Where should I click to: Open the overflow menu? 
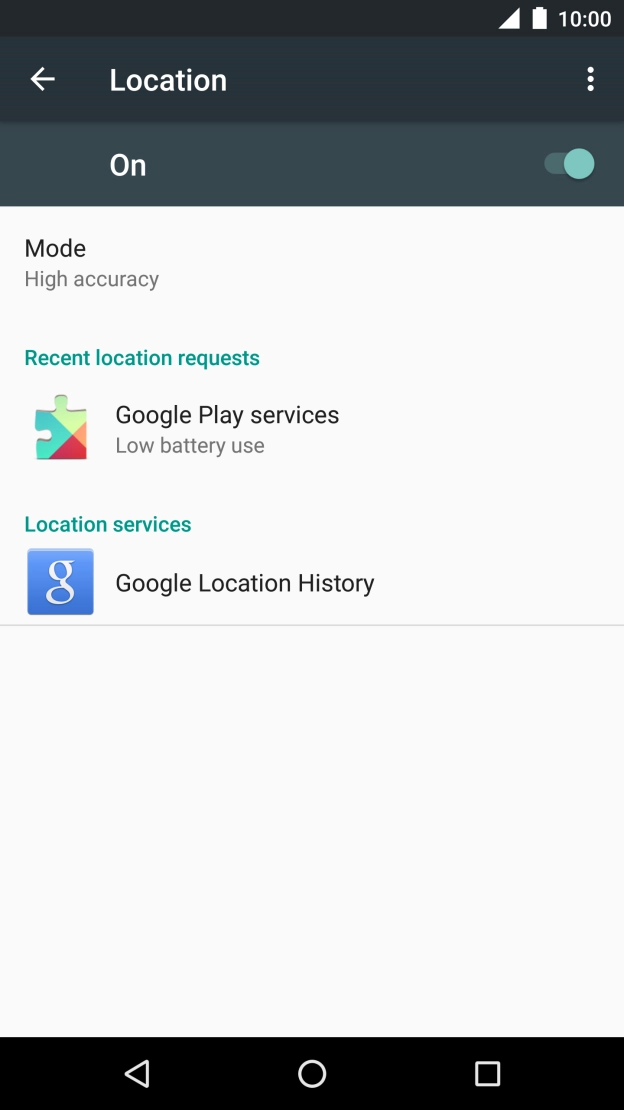point(590,79)
